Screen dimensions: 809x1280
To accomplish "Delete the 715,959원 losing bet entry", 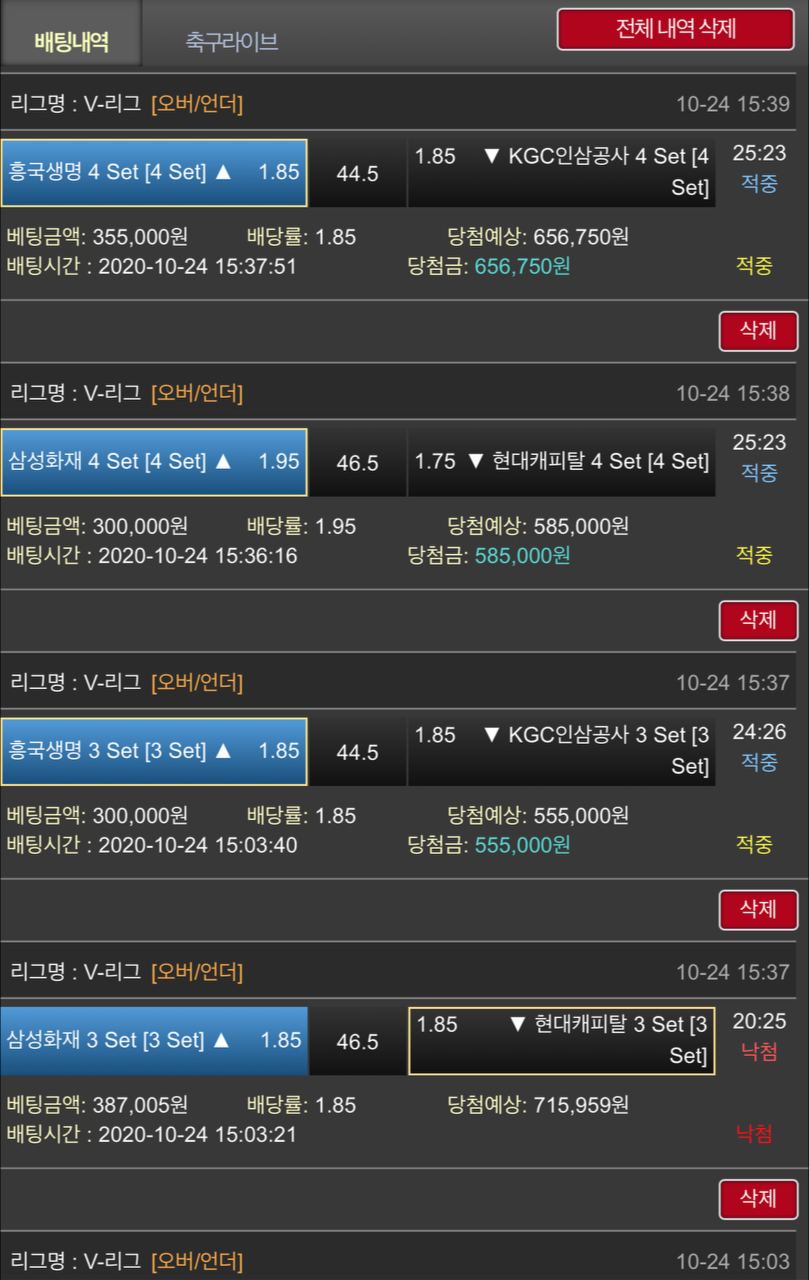I will 758,1198.
